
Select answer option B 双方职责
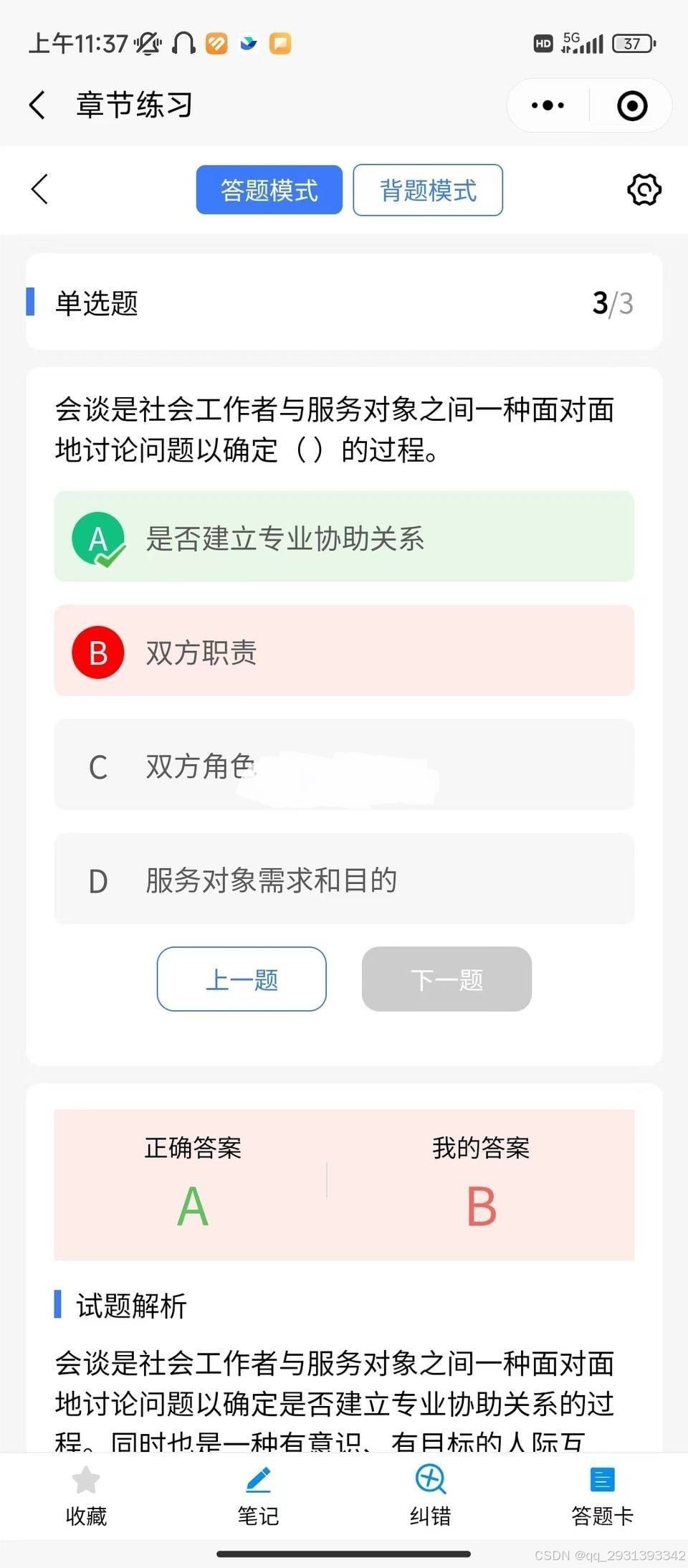(x=343, y=652)
